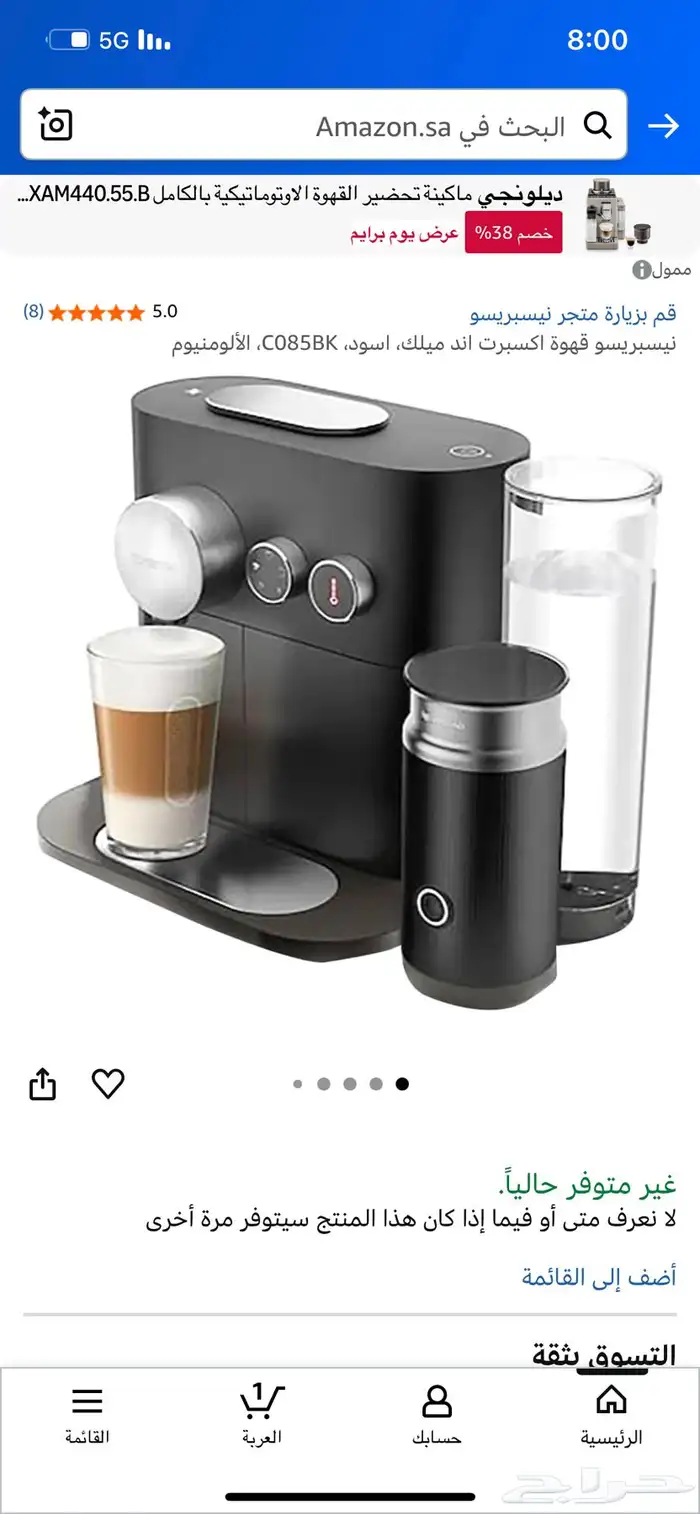Screen dimensions: 700x1514
Task: Tap the forward arrow in header
Action: click(x=663, y=126)
